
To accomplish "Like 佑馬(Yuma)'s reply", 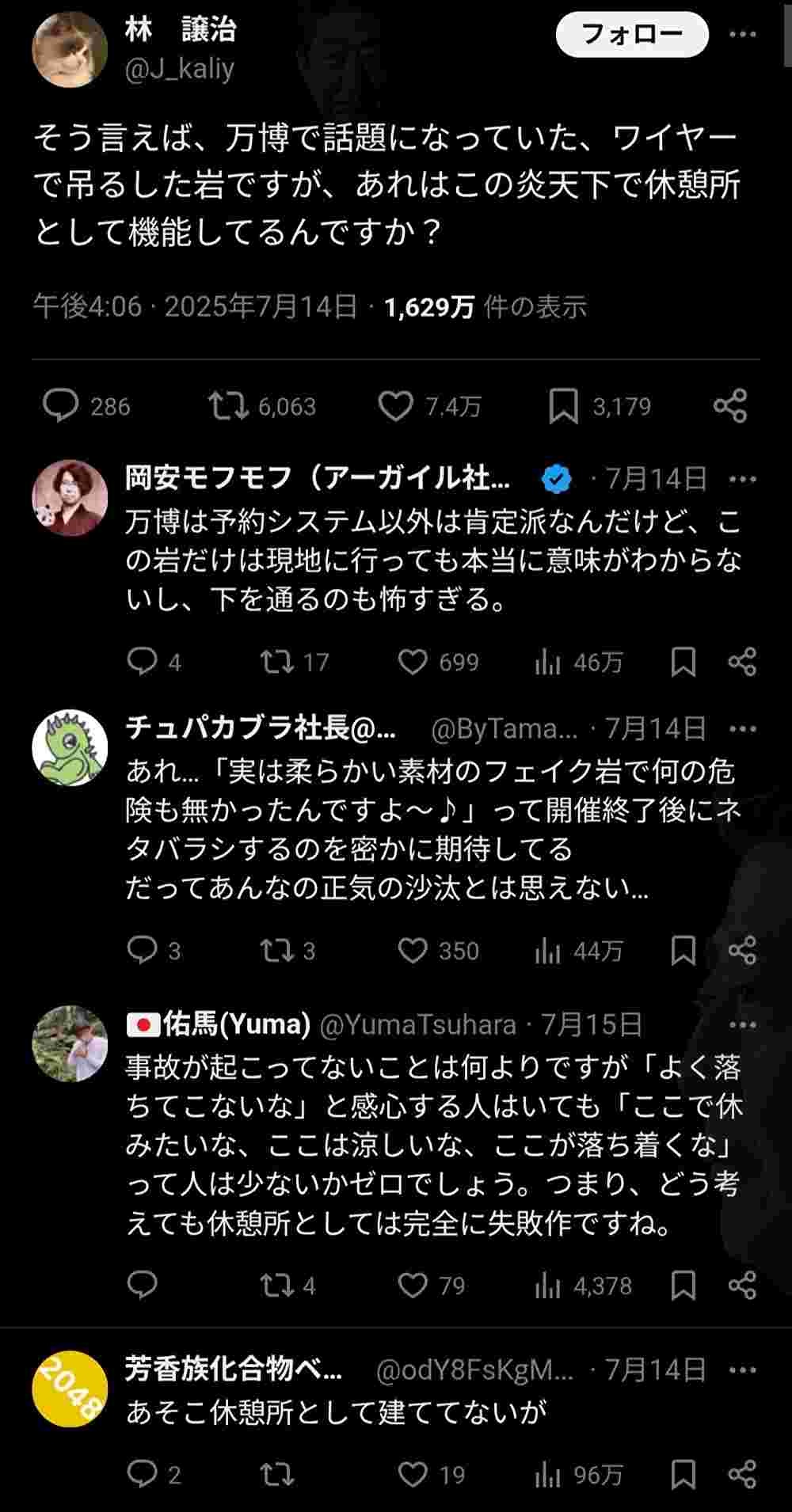I will tap(412, 1285).
